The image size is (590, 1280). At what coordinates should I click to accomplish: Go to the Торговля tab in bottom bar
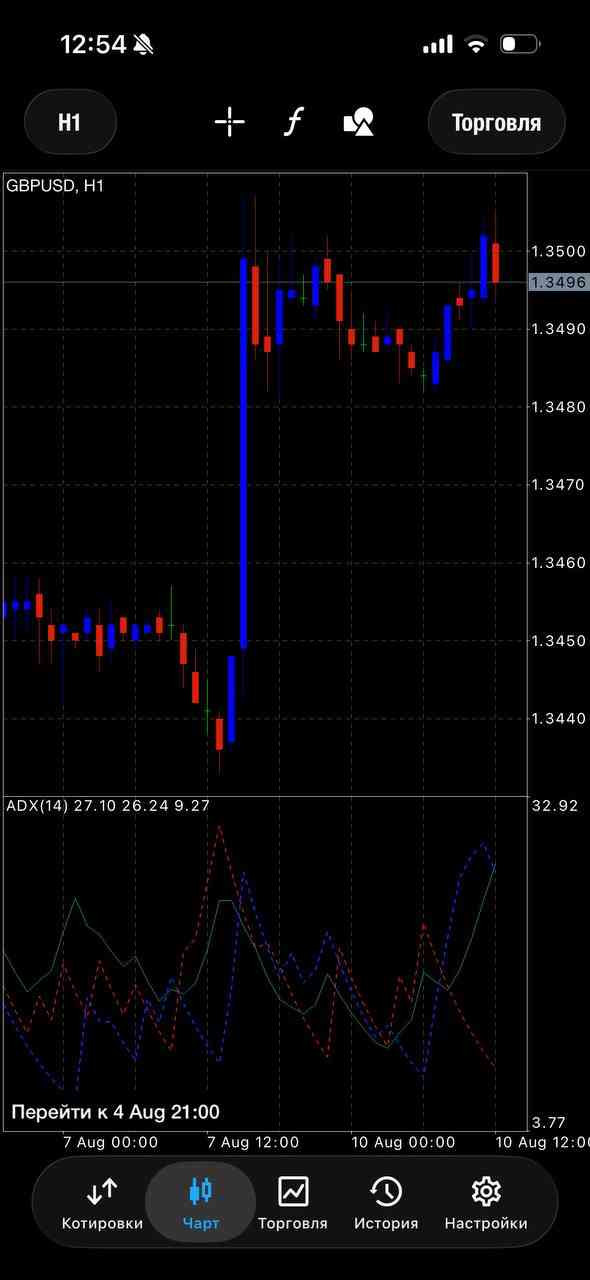pos(293,1204)
